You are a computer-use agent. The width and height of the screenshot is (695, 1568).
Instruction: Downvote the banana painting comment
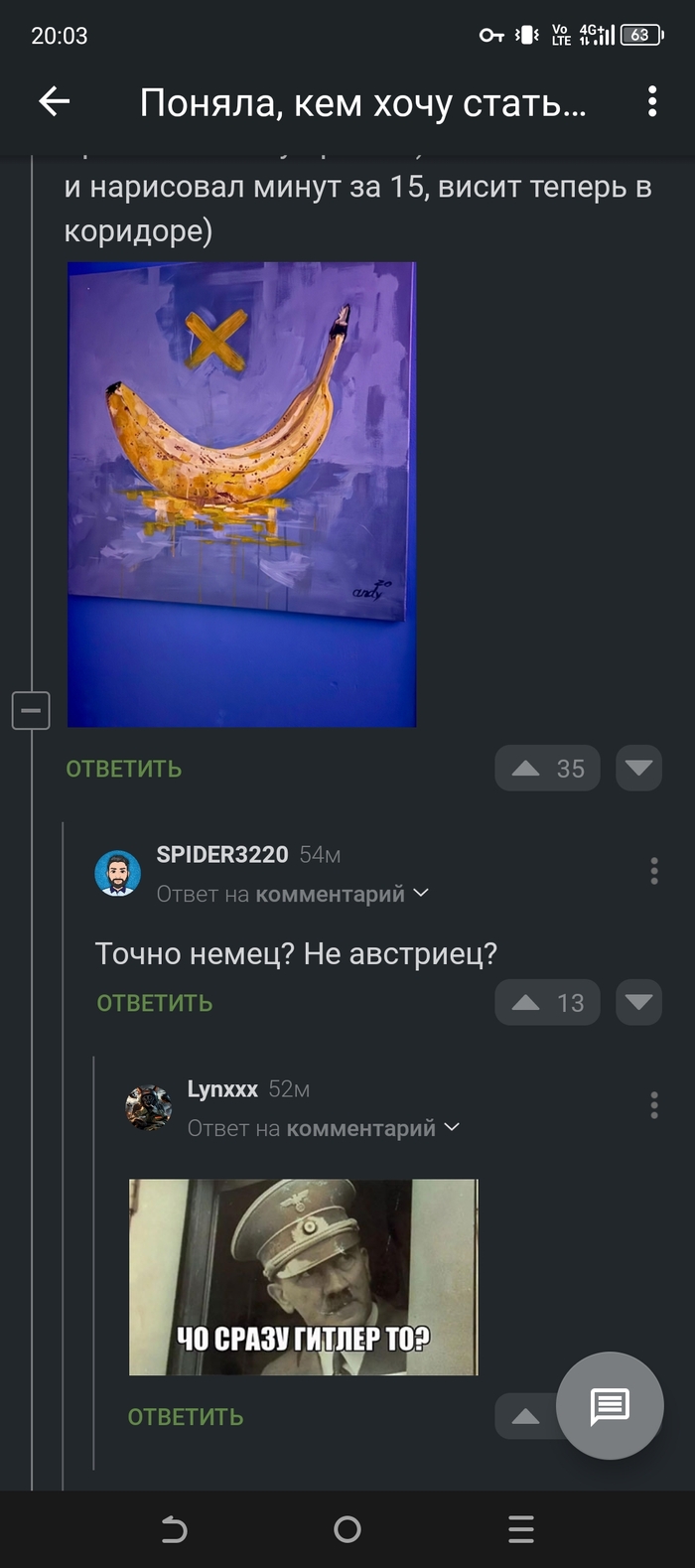point(638,769)
